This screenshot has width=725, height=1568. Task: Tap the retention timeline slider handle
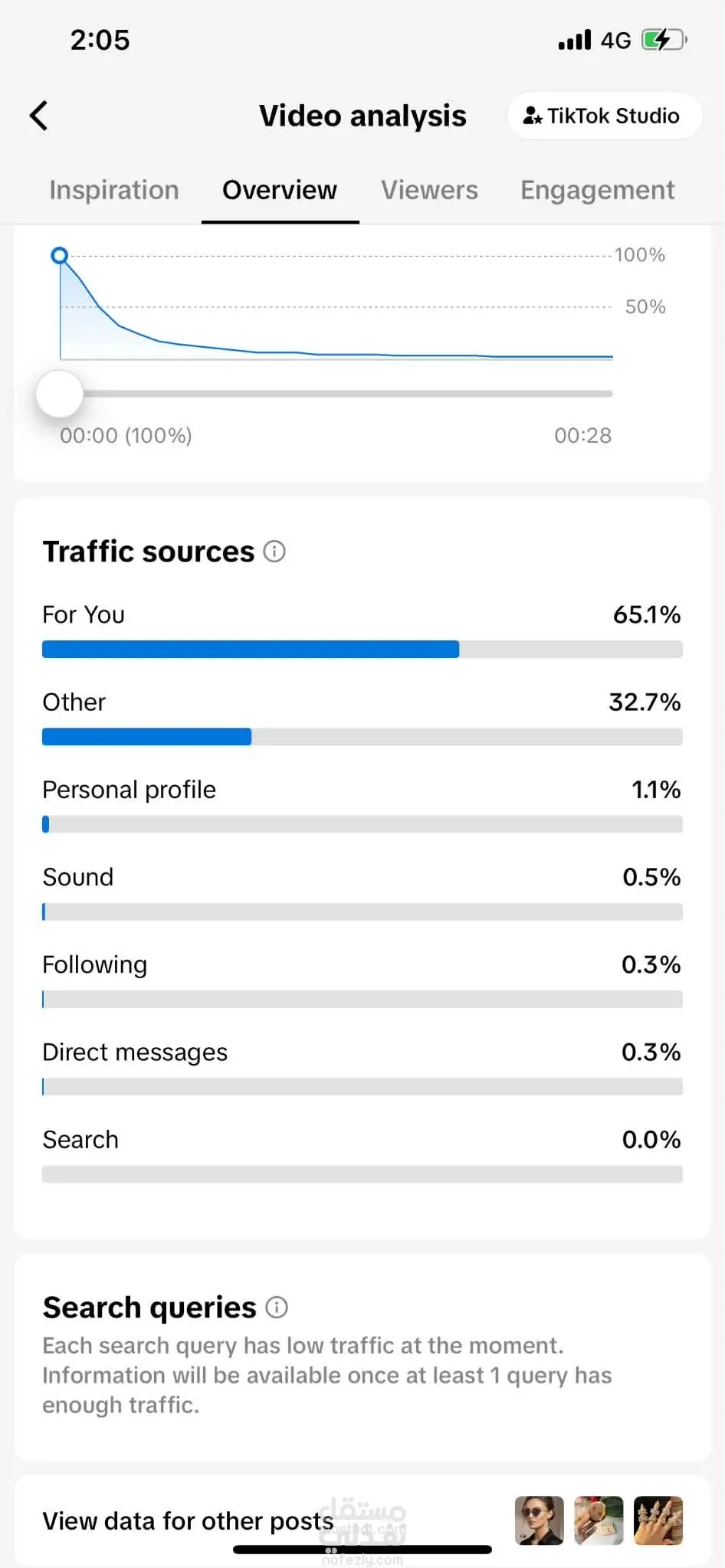[x=60, y=394]
